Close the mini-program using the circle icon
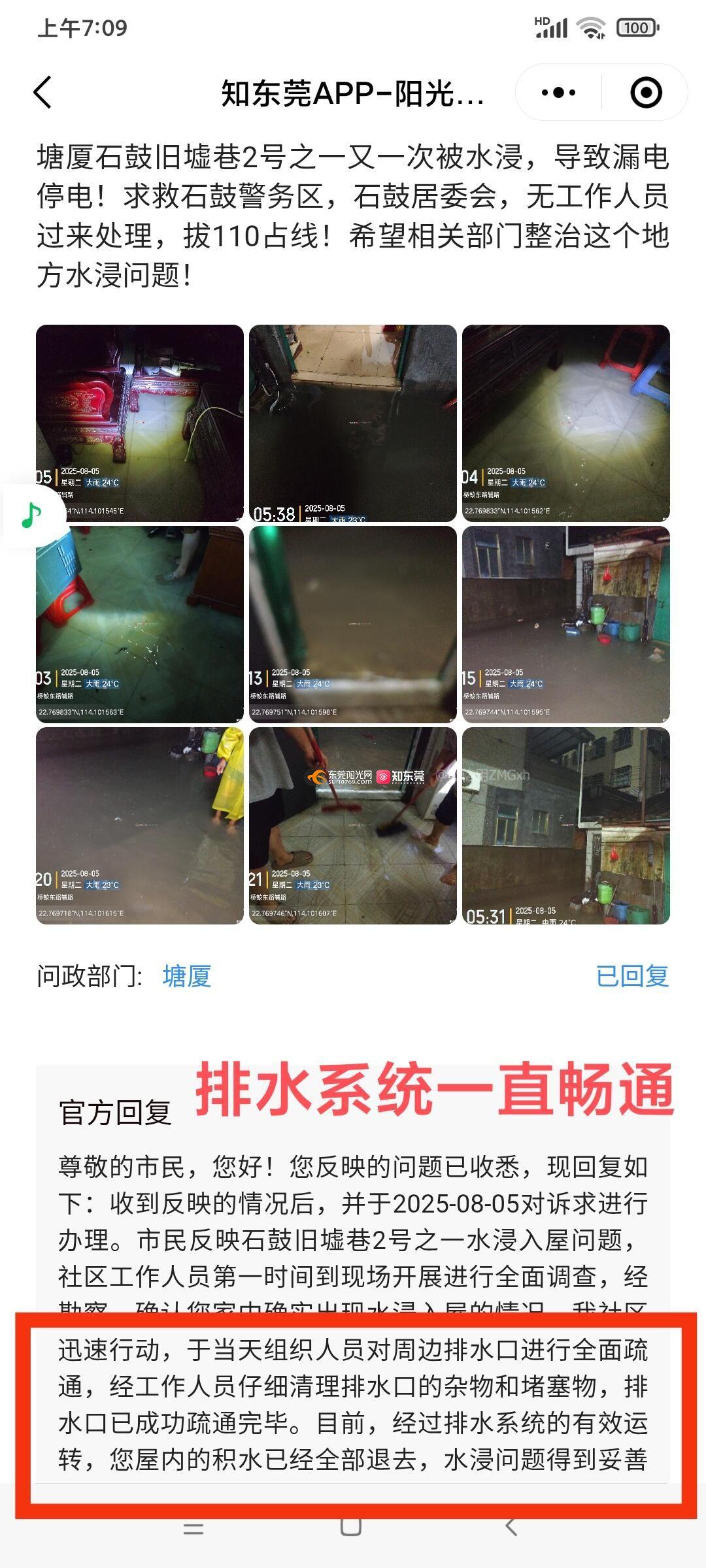 [646, 93]
